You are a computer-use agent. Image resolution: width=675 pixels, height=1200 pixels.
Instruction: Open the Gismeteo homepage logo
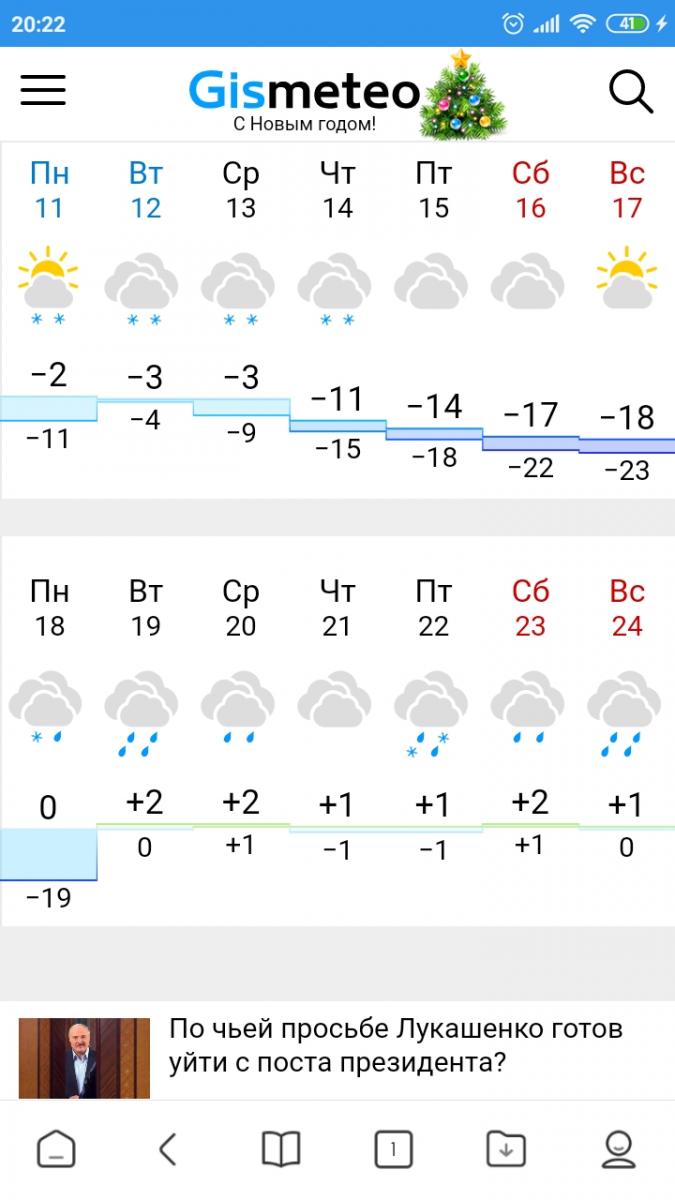pos(305,94)
